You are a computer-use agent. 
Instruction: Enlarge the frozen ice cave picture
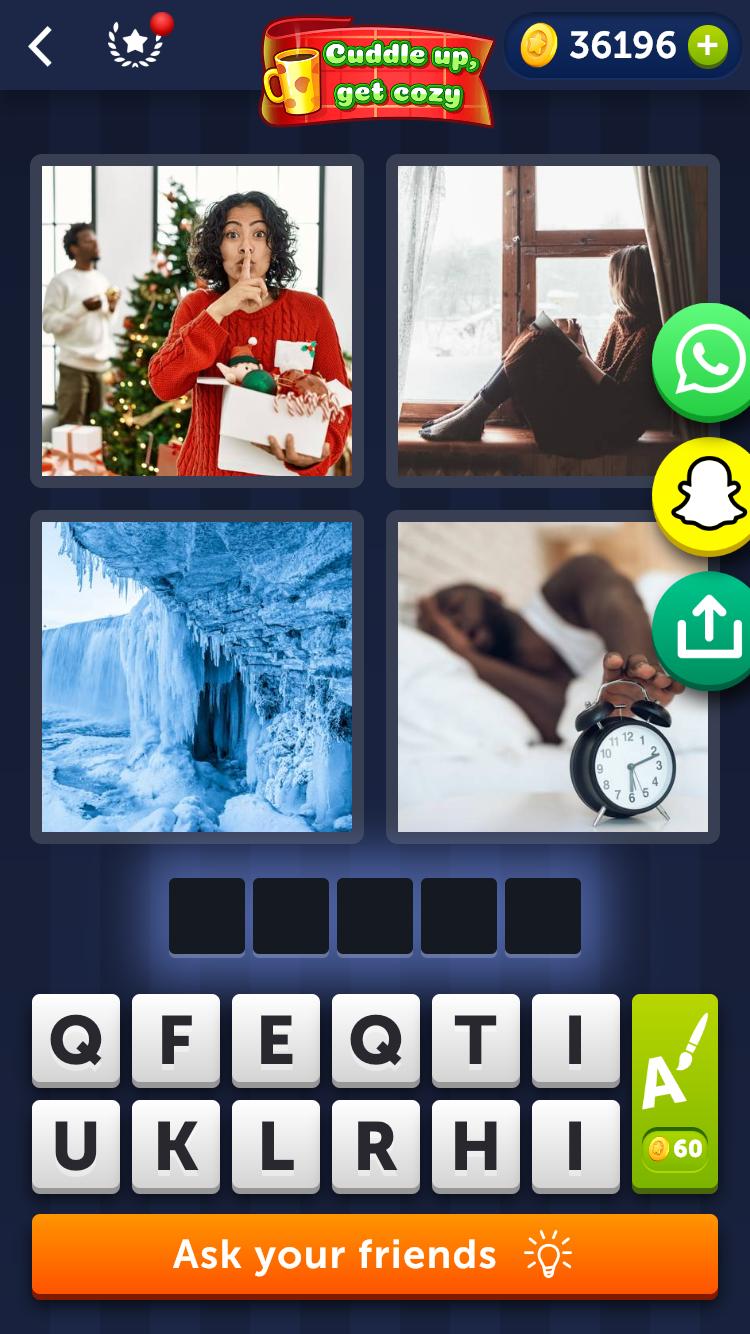197,677
